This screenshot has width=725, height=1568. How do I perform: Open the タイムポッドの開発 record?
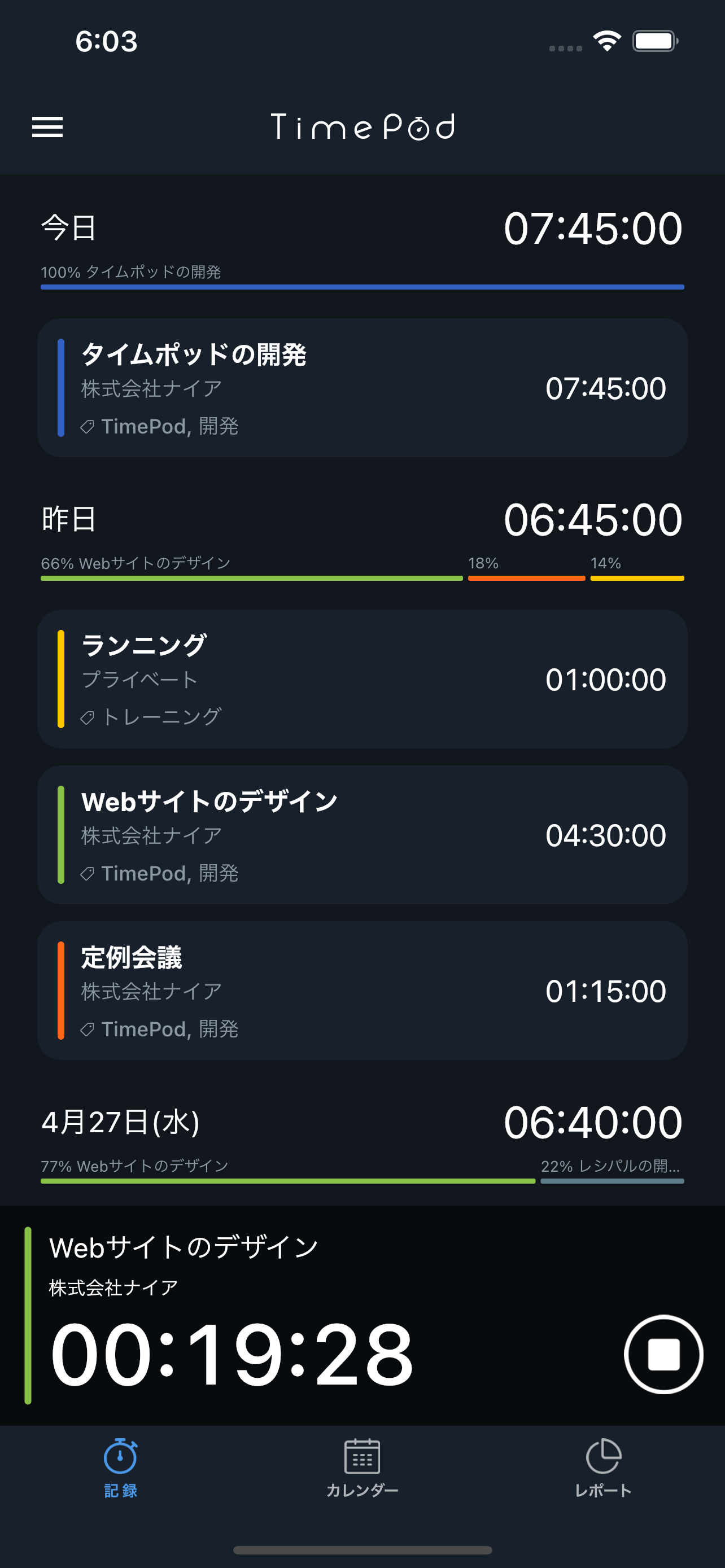(362, 388)
